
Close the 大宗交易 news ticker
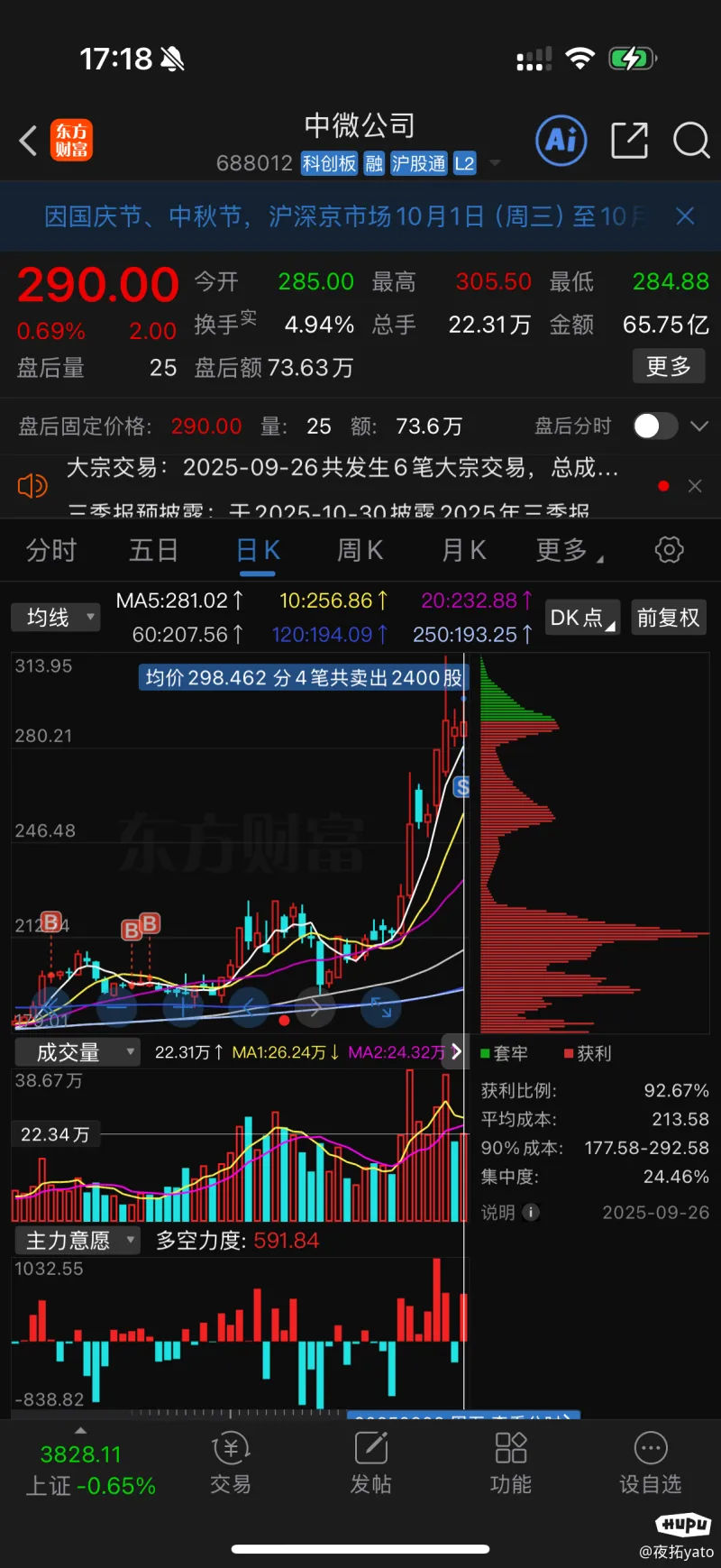click(x=695, y=486)
